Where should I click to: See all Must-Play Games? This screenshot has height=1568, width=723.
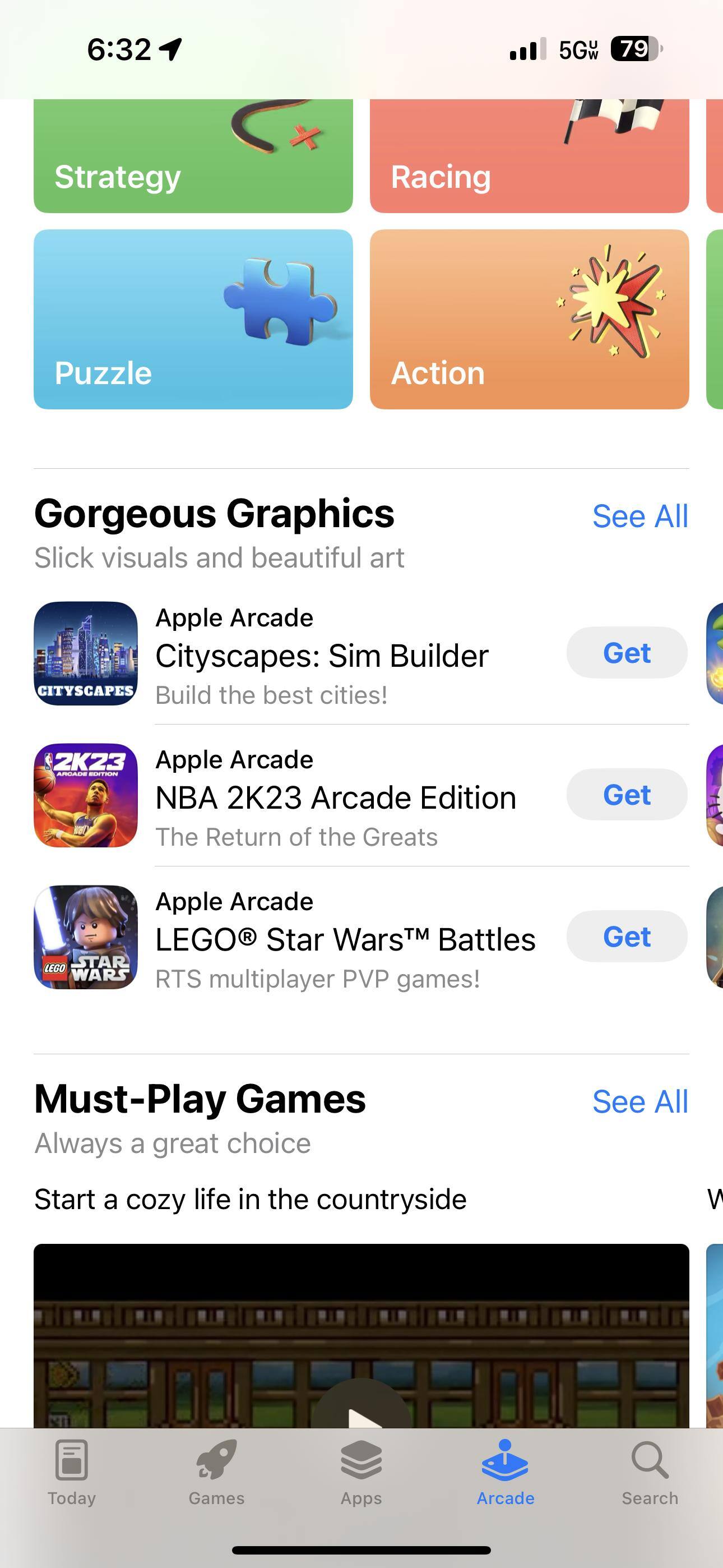(639, 1102)
